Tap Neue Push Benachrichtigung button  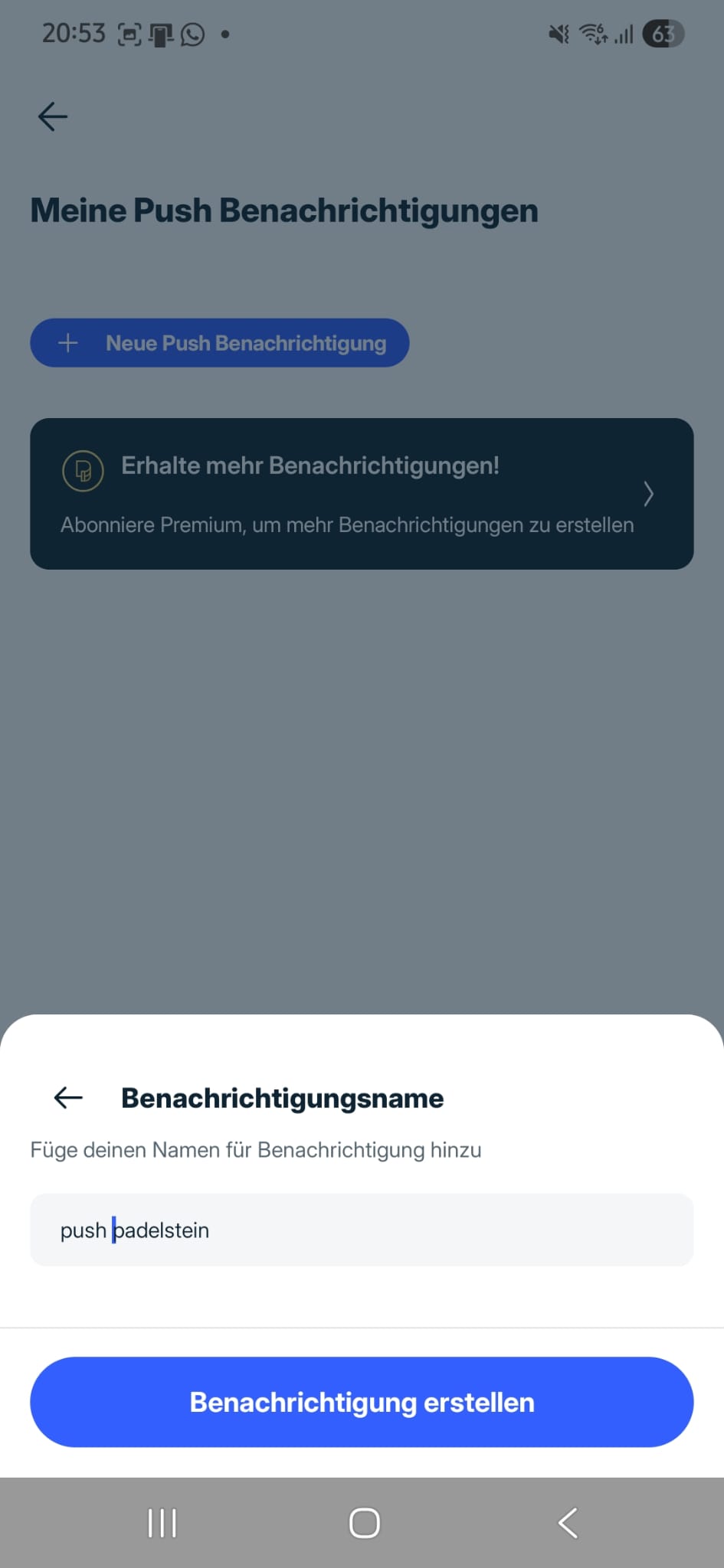220,343
